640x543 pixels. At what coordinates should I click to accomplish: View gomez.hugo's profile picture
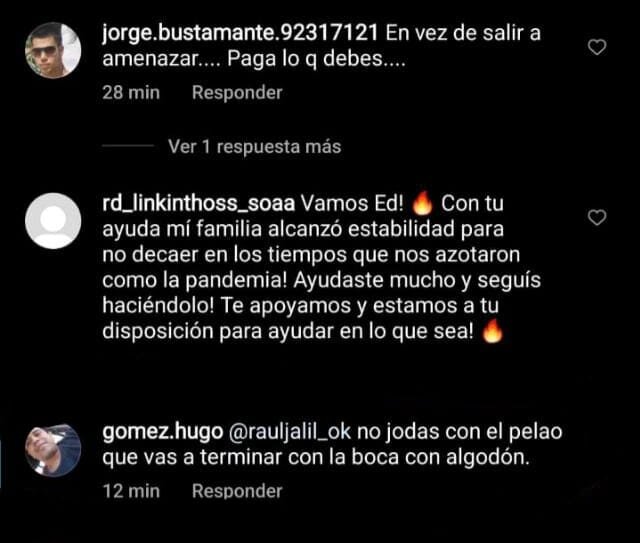click(x=52, y=450)
